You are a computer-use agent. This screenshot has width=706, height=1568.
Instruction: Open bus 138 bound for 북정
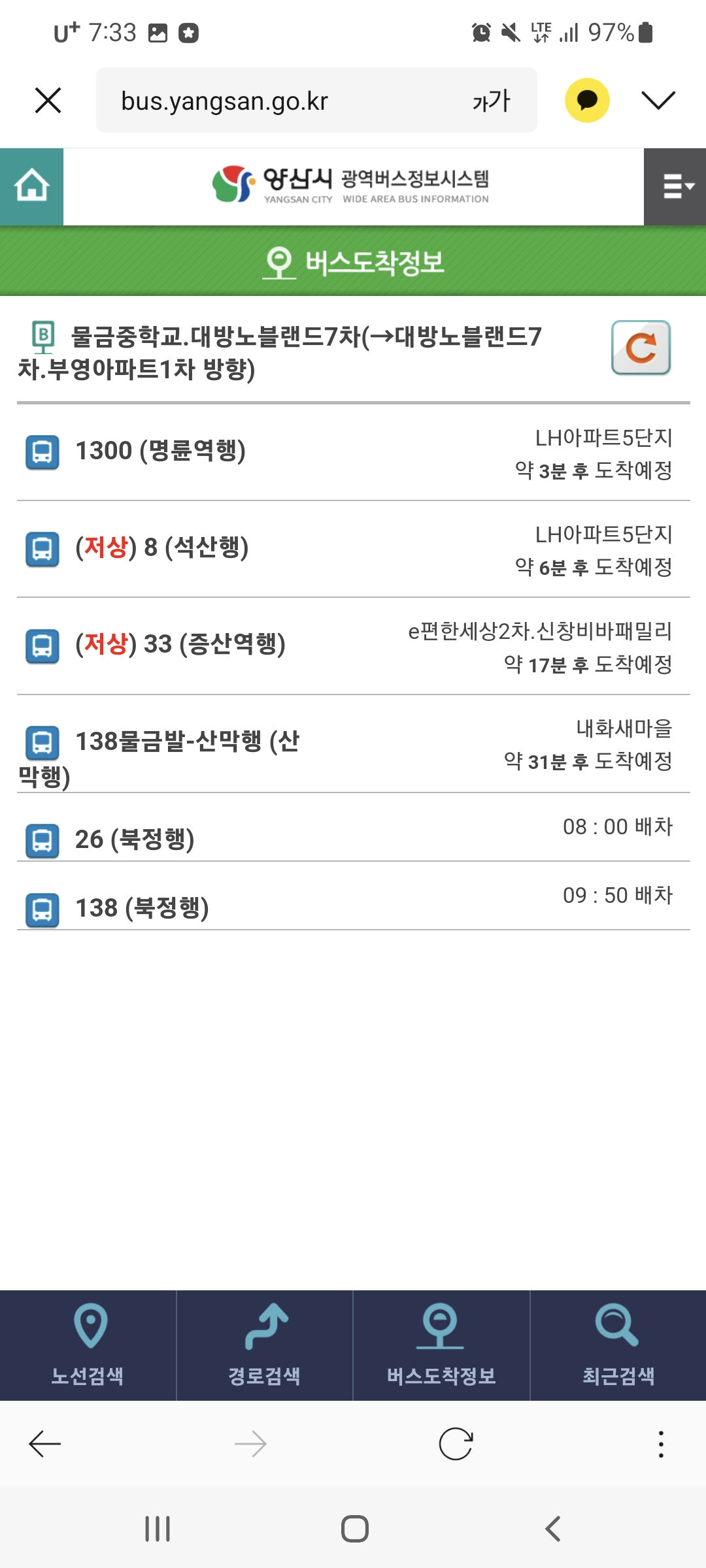pyautogui.click(x=142, y=908)
